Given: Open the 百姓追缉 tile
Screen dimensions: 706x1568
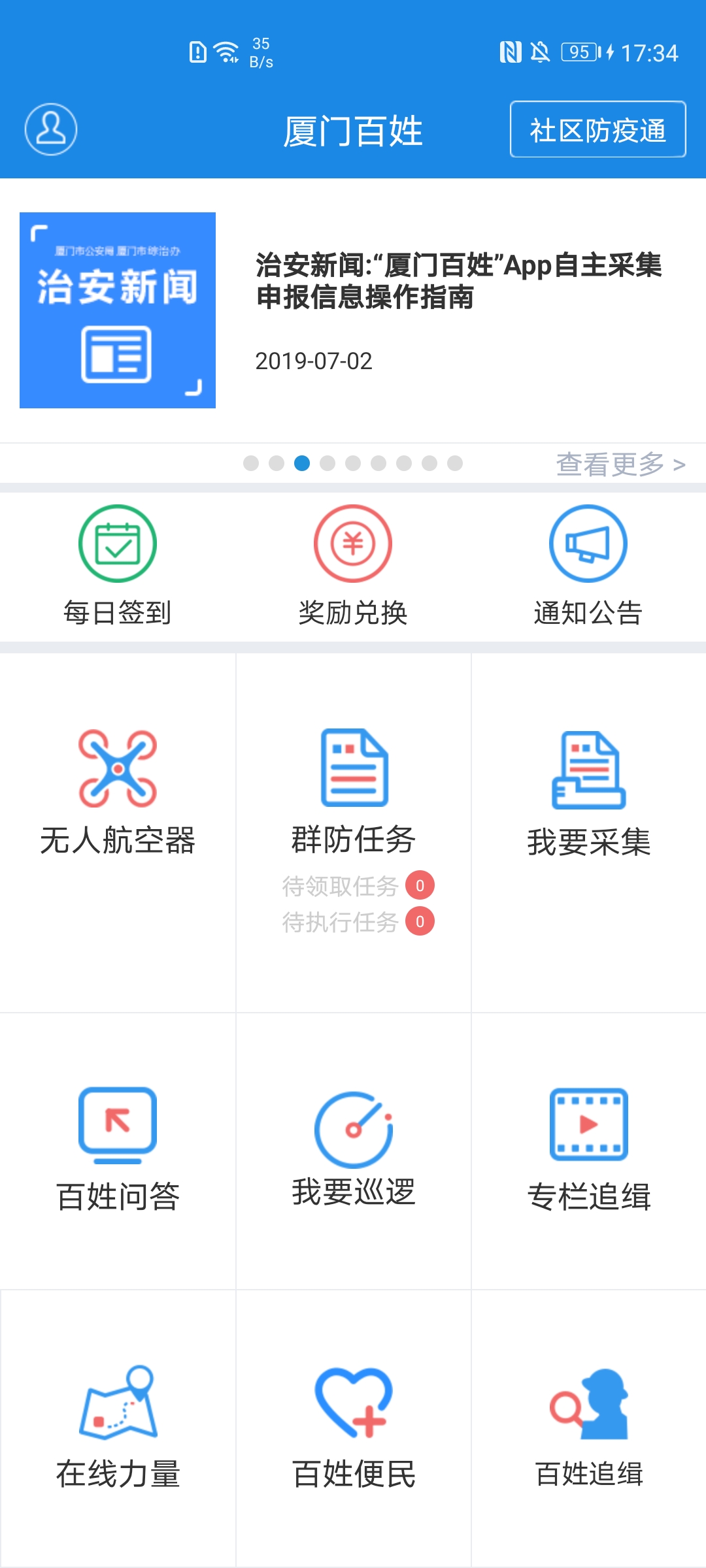Looking at the screenshot, I should [x=588, y=1428].
